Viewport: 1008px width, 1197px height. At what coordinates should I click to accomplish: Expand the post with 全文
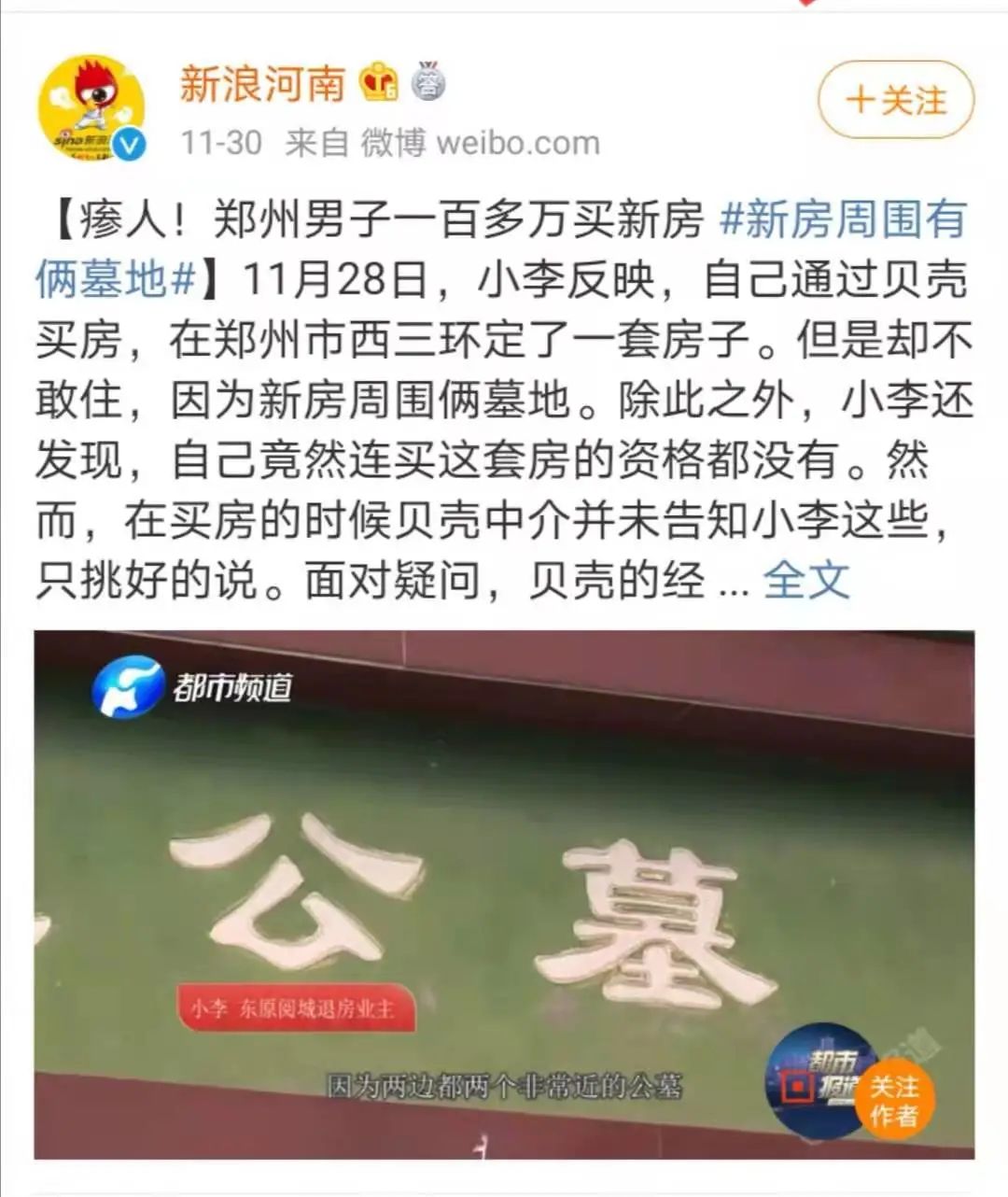click(805, 581)
